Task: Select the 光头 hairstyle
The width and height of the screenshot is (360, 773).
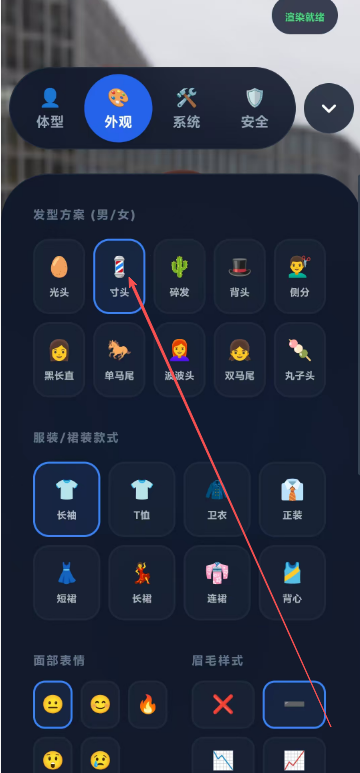Action: [59, 276]
